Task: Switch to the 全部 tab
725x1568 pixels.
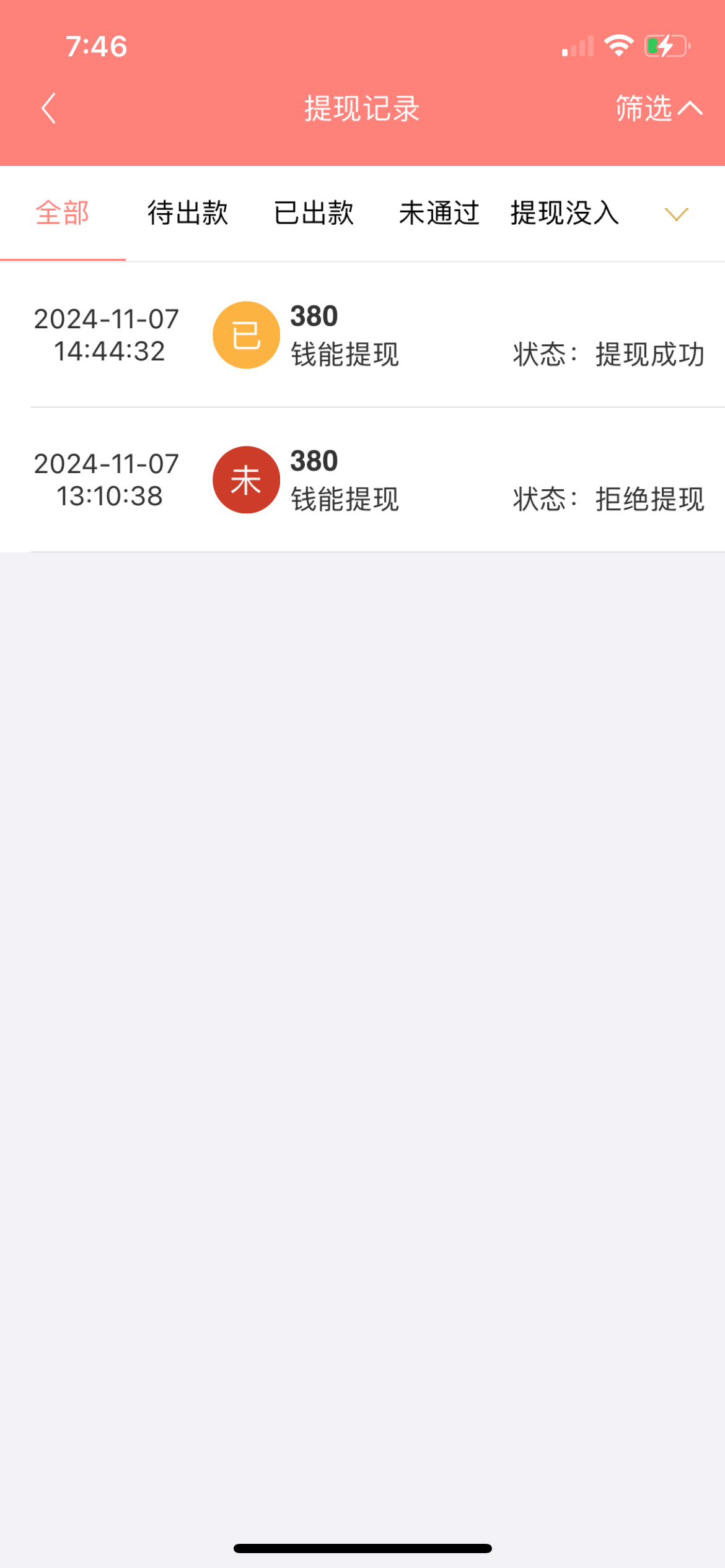Action: pos(62,212)
